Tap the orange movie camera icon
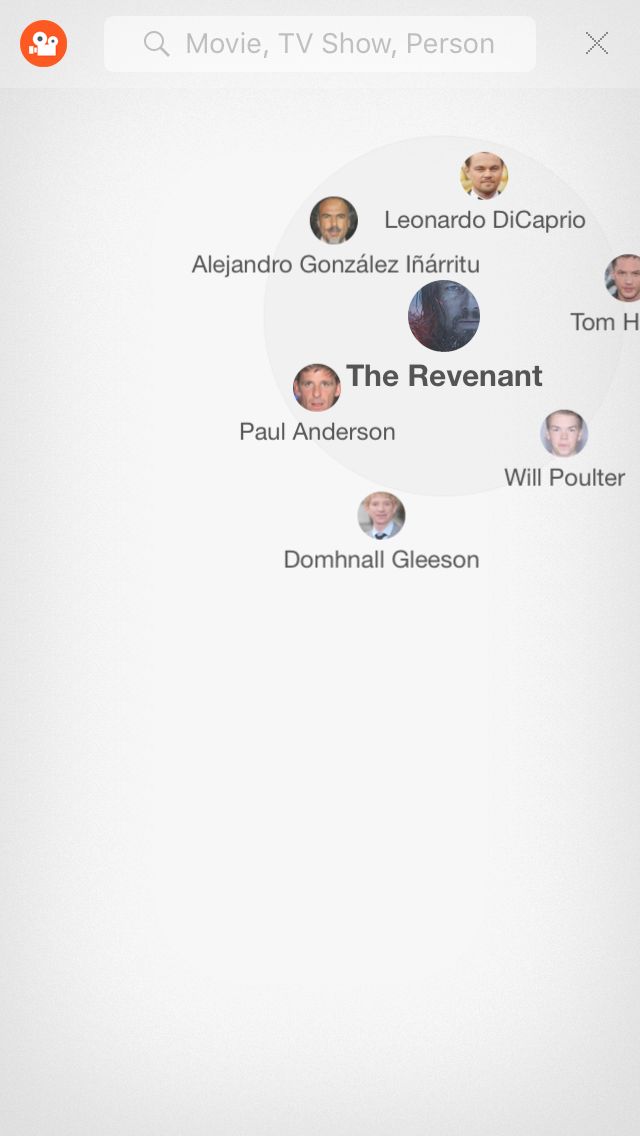 click(x=43, y=43)
